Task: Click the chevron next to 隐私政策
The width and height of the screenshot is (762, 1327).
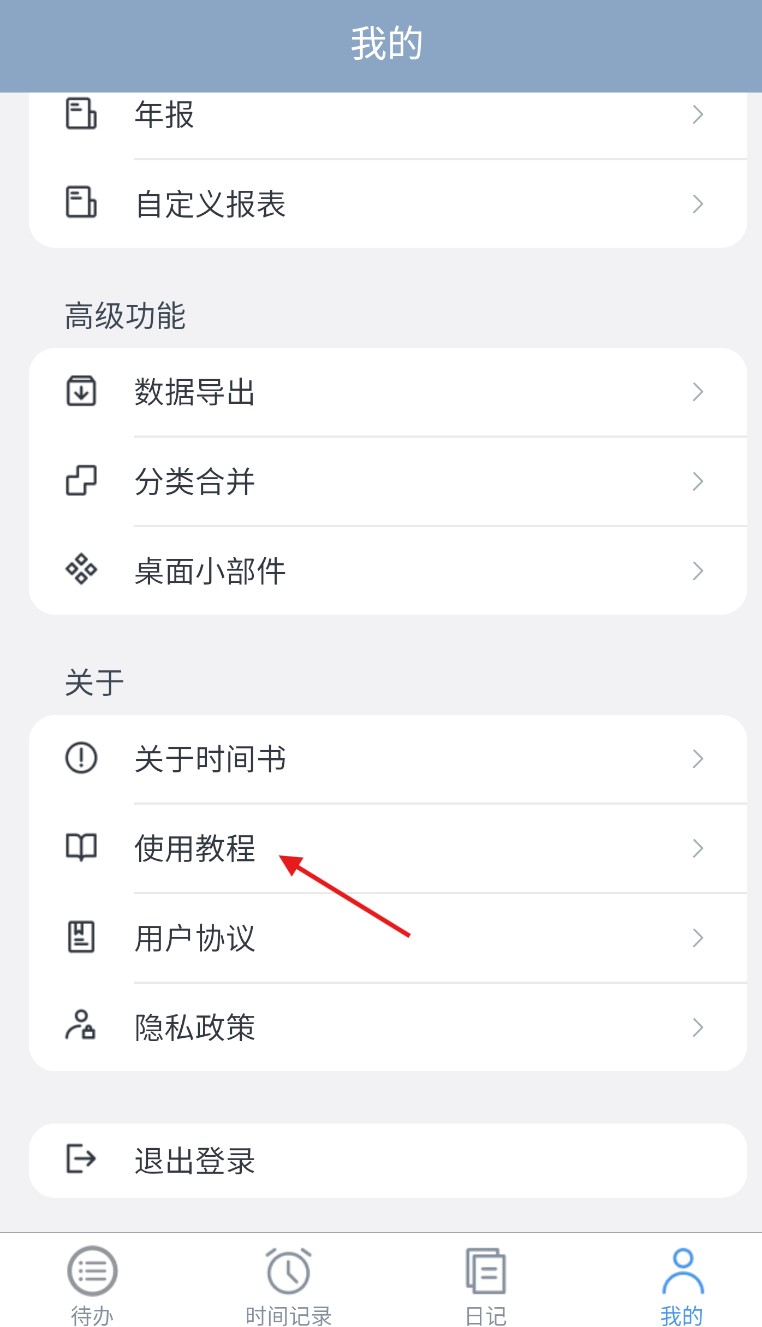Action: tap(697, 1027)
